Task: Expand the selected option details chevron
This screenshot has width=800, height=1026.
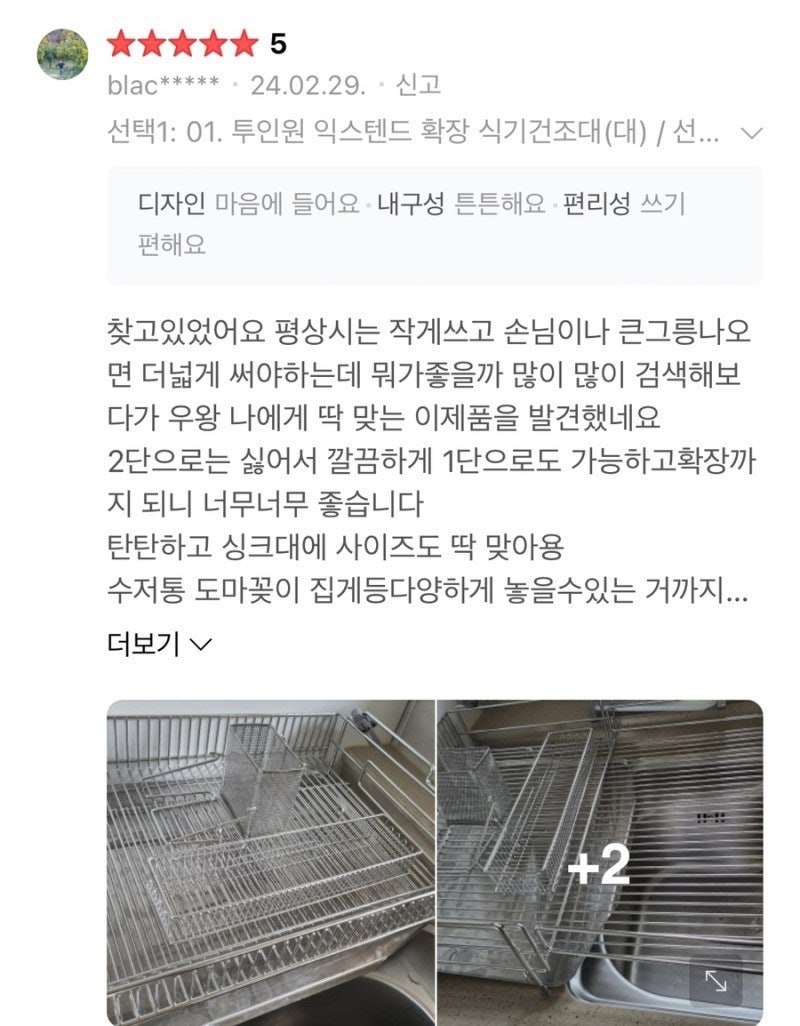Action: (x=751, y=132)
